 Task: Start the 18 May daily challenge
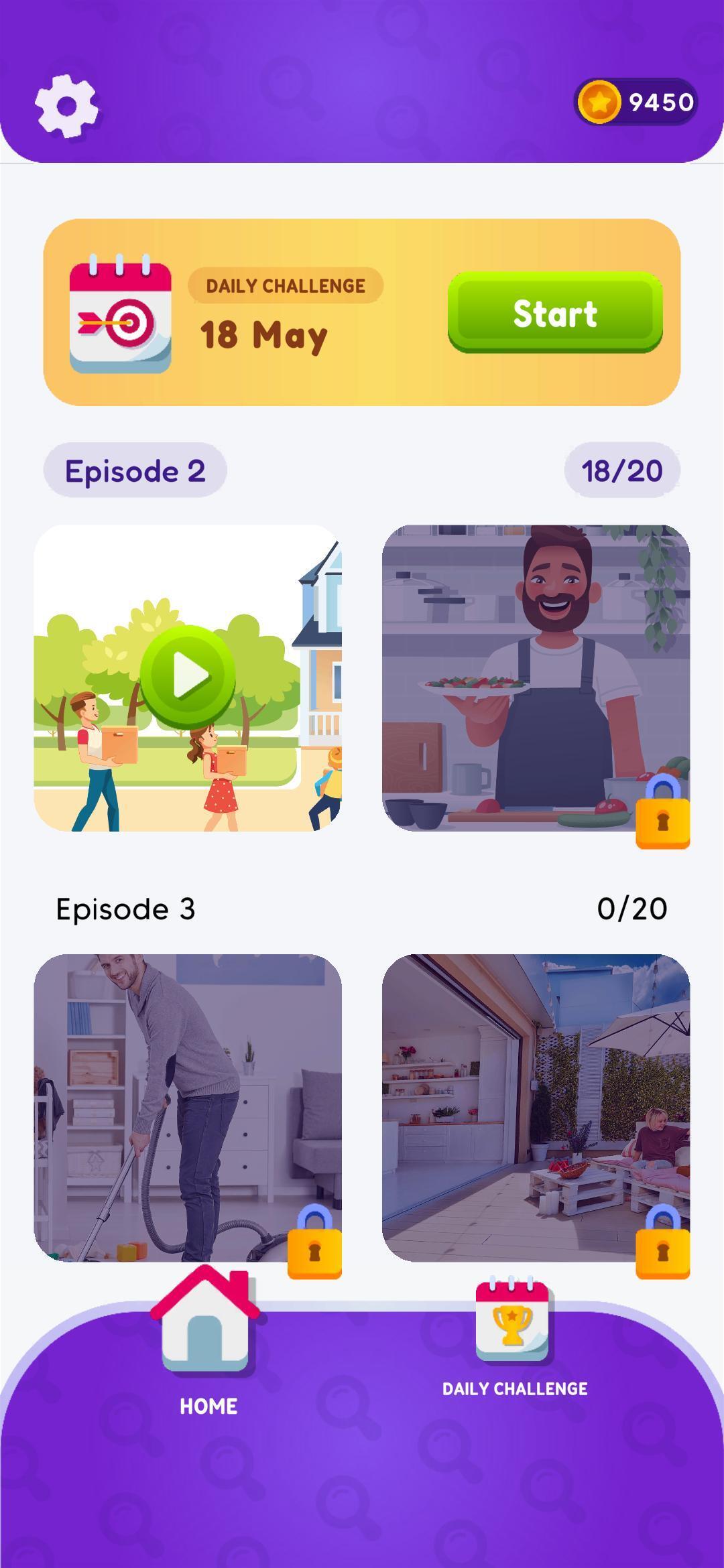[555, 312]
